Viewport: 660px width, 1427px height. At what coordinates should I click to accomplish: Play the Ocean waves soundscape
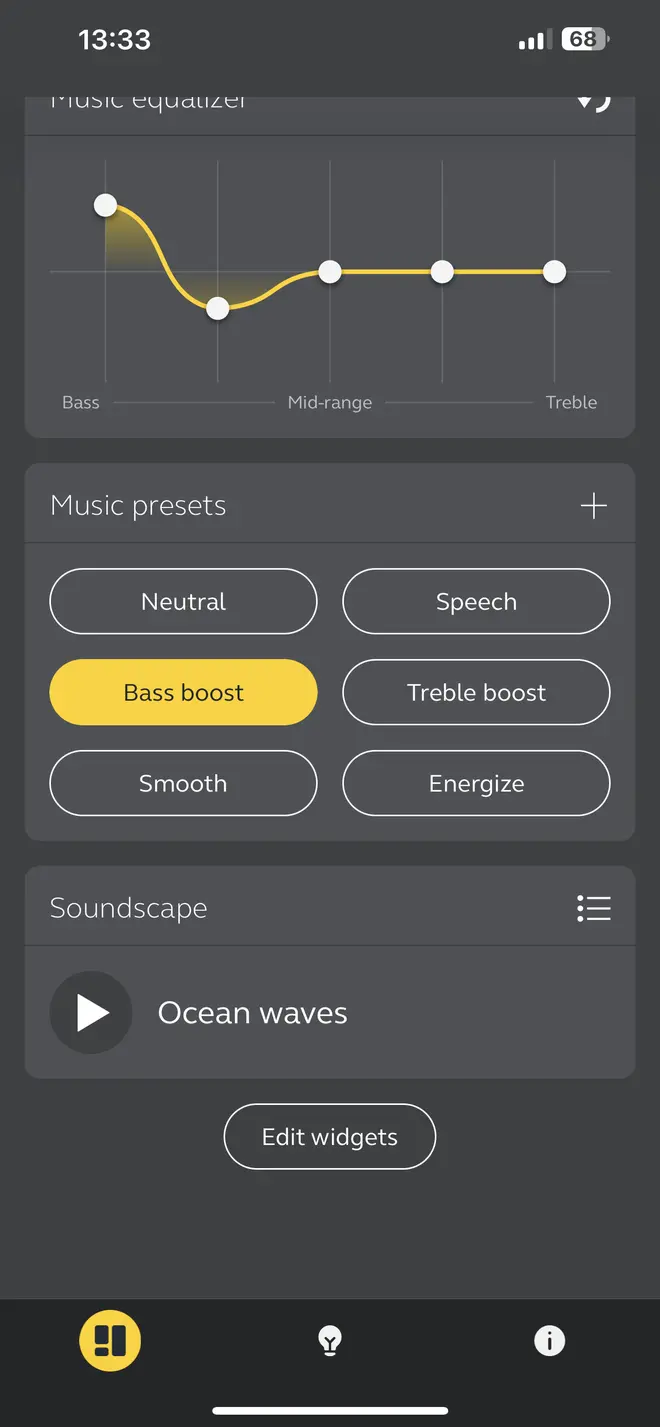tap(91, 1013)
